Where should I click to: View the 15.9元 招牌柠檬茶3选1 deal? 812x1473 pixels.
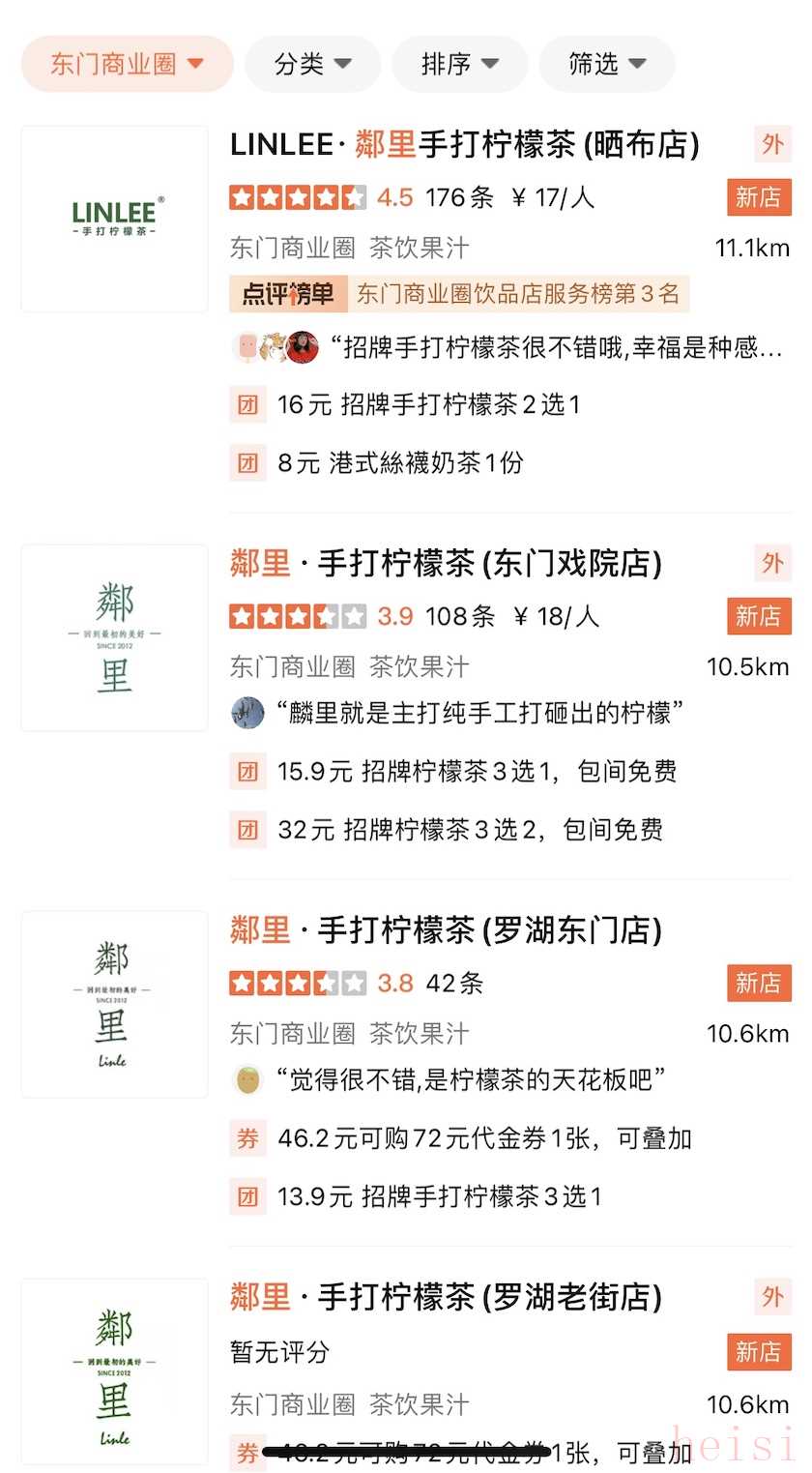click(x=477, y=772)
